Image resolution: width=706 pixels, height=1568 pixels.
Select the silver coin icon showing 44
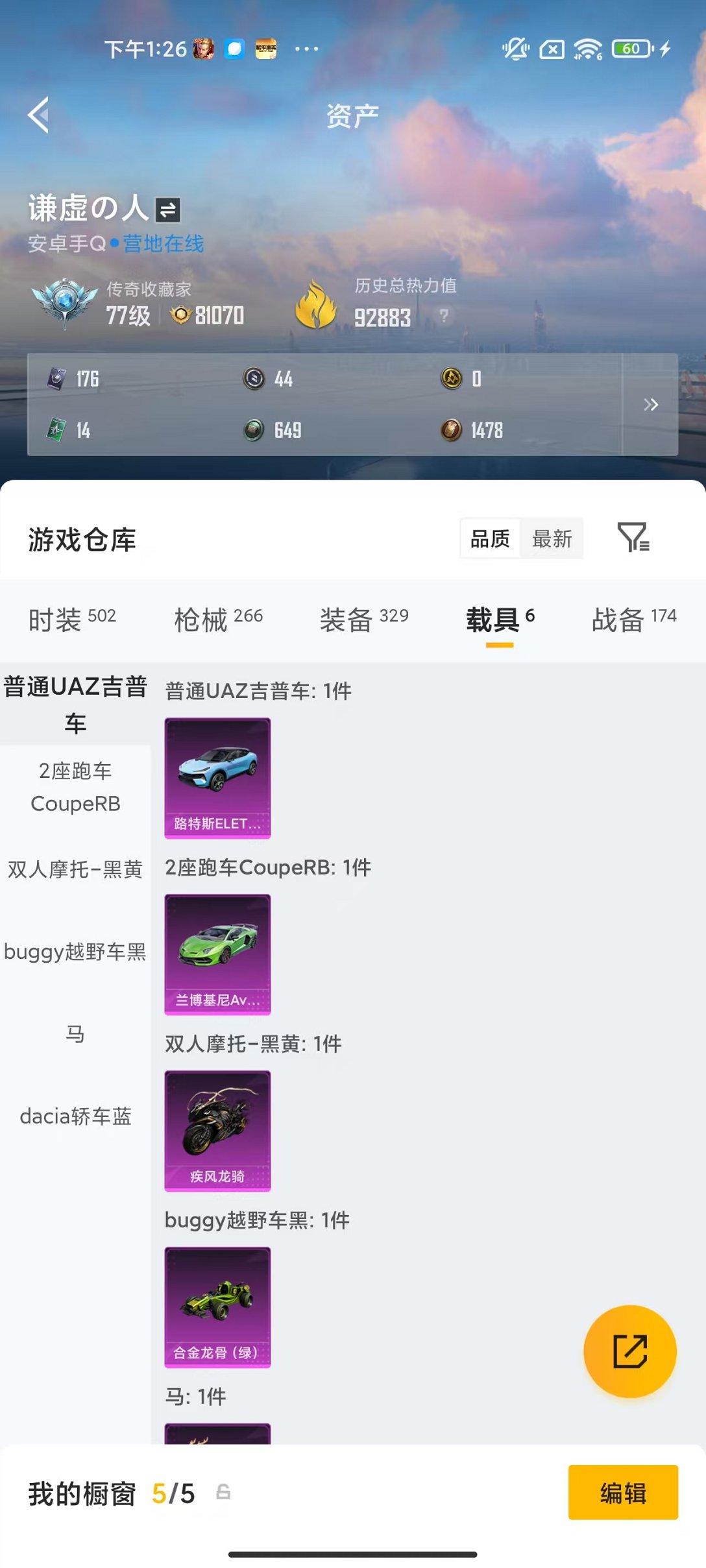253,380
